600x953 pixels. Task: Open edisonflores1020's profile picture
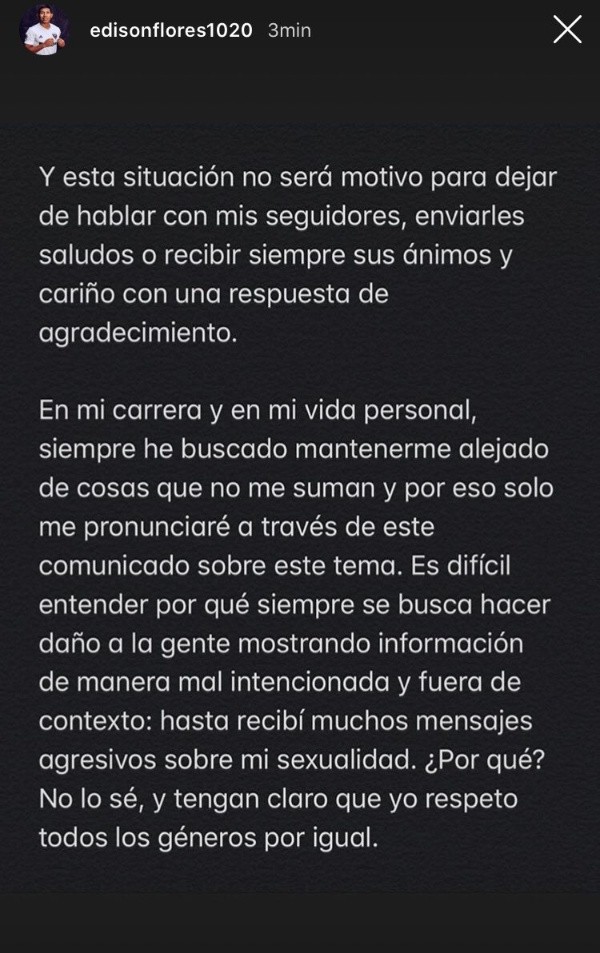point(43,30)
